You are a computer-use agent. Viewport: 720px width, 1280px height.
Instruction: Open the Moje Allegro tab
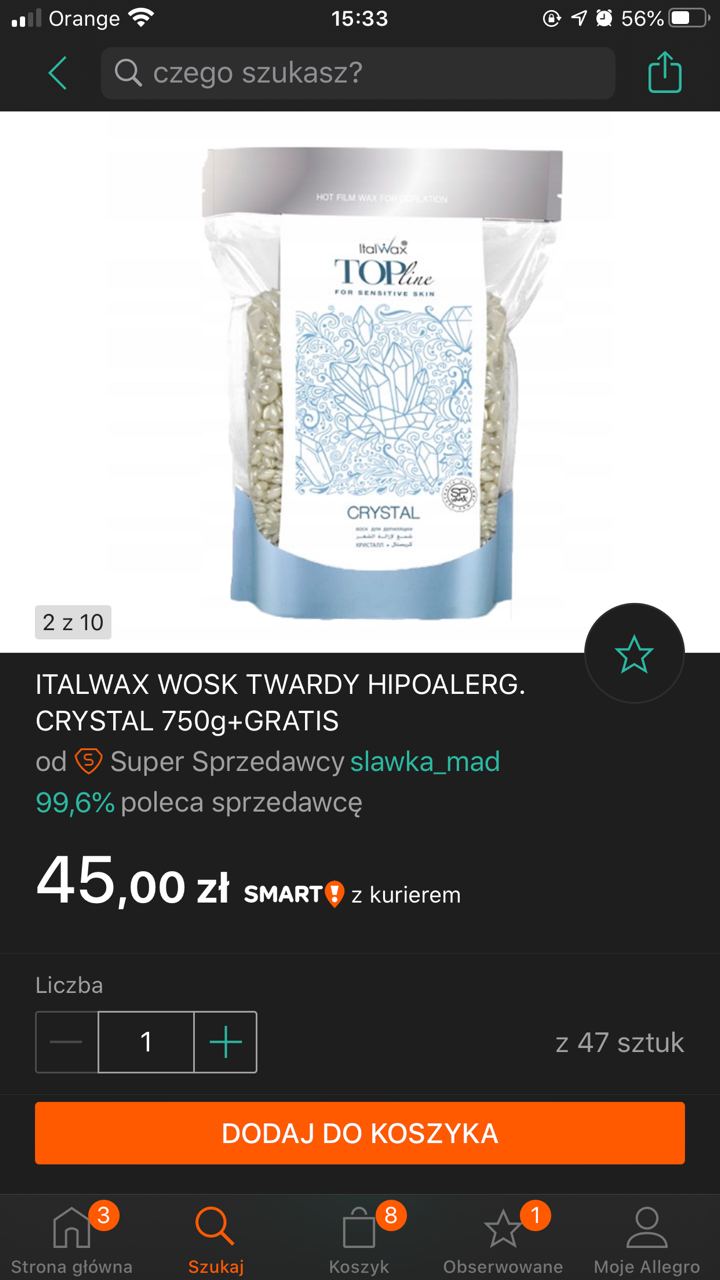point(647,1238)
